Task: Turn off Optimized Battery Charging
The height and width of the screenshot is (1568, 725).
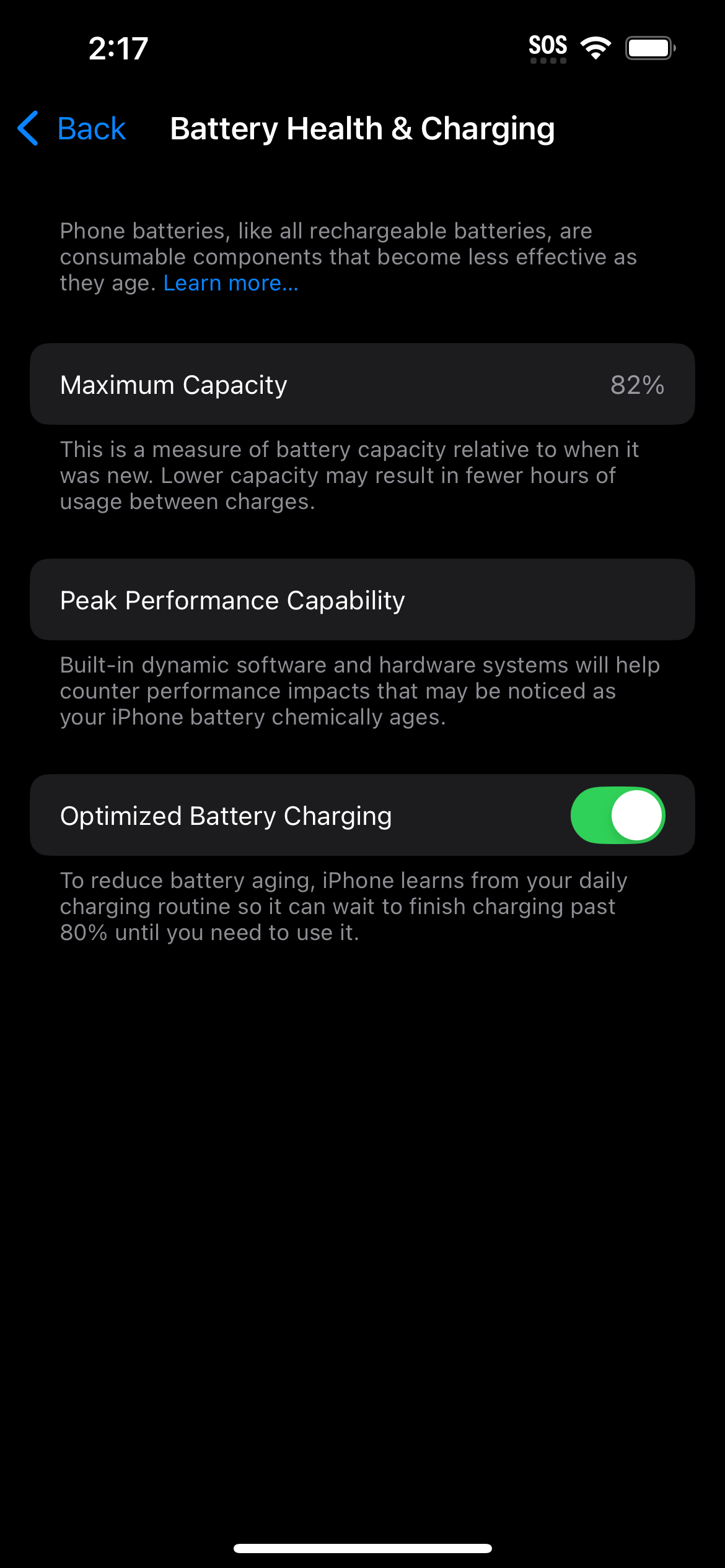Action: [617, 816]
